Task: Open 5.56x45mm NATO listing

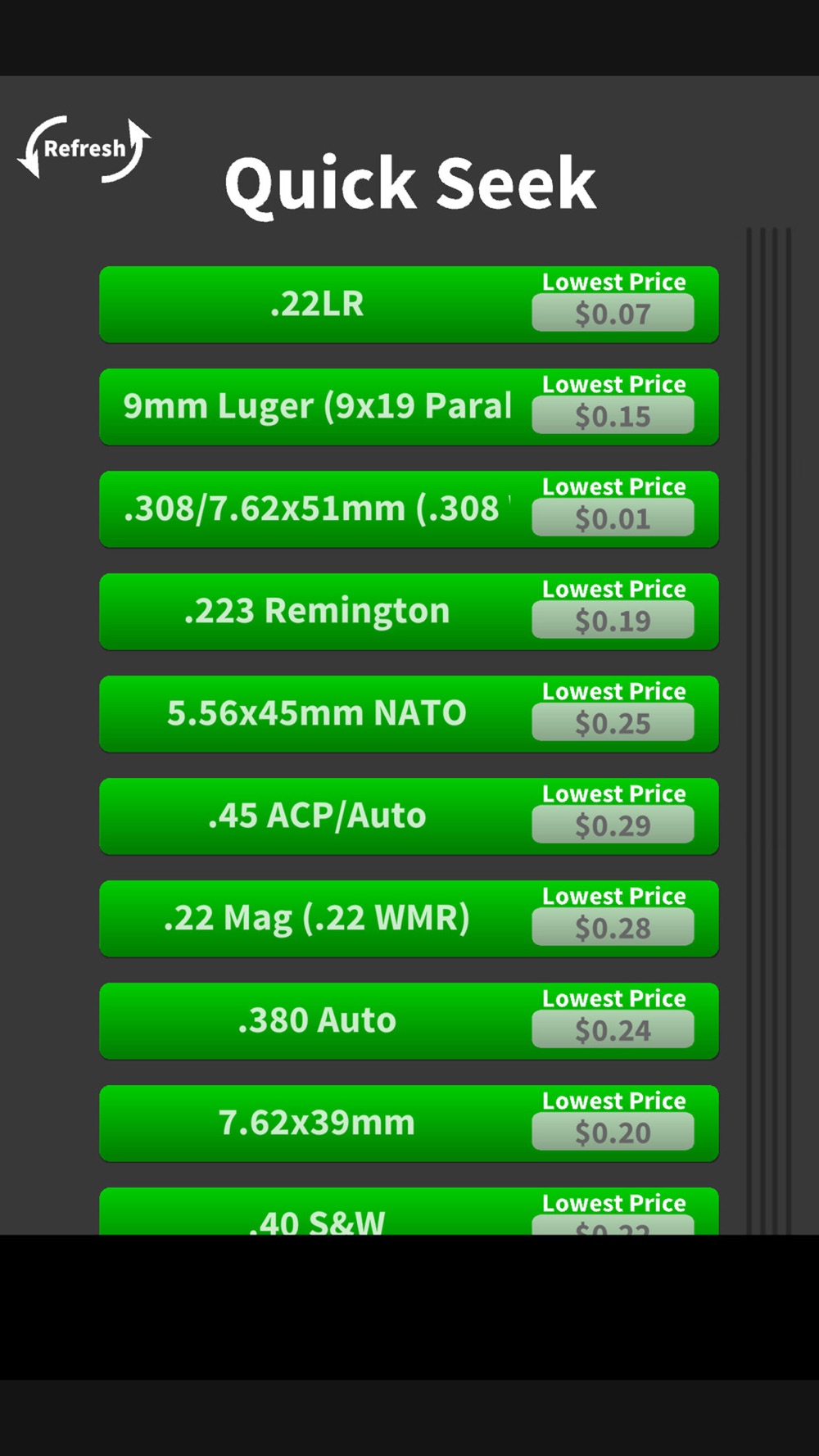Action: coord(409,714)
